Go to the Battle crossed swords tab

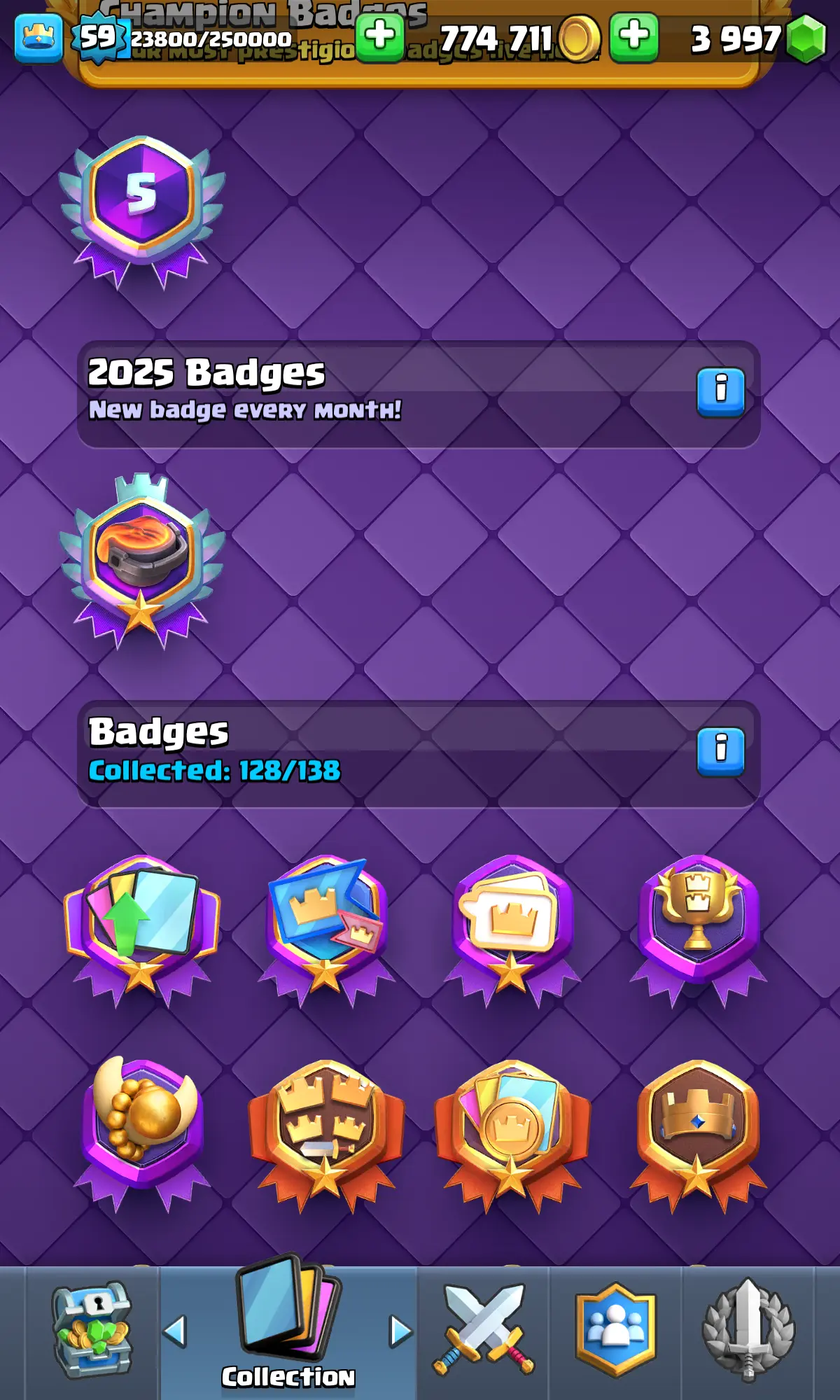tap(483, 1330)
